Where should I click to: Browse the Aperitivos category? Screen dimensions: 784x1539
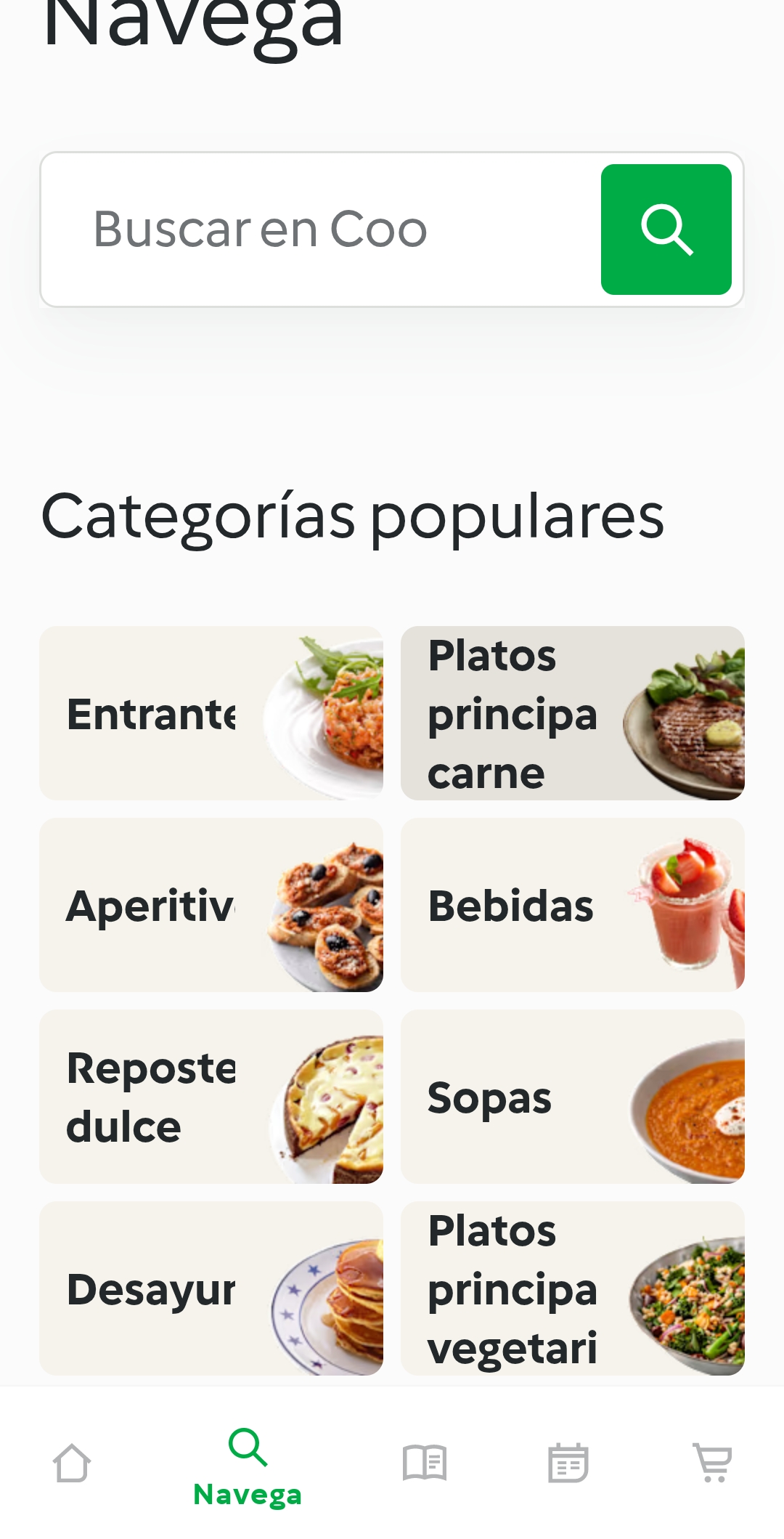211,905
